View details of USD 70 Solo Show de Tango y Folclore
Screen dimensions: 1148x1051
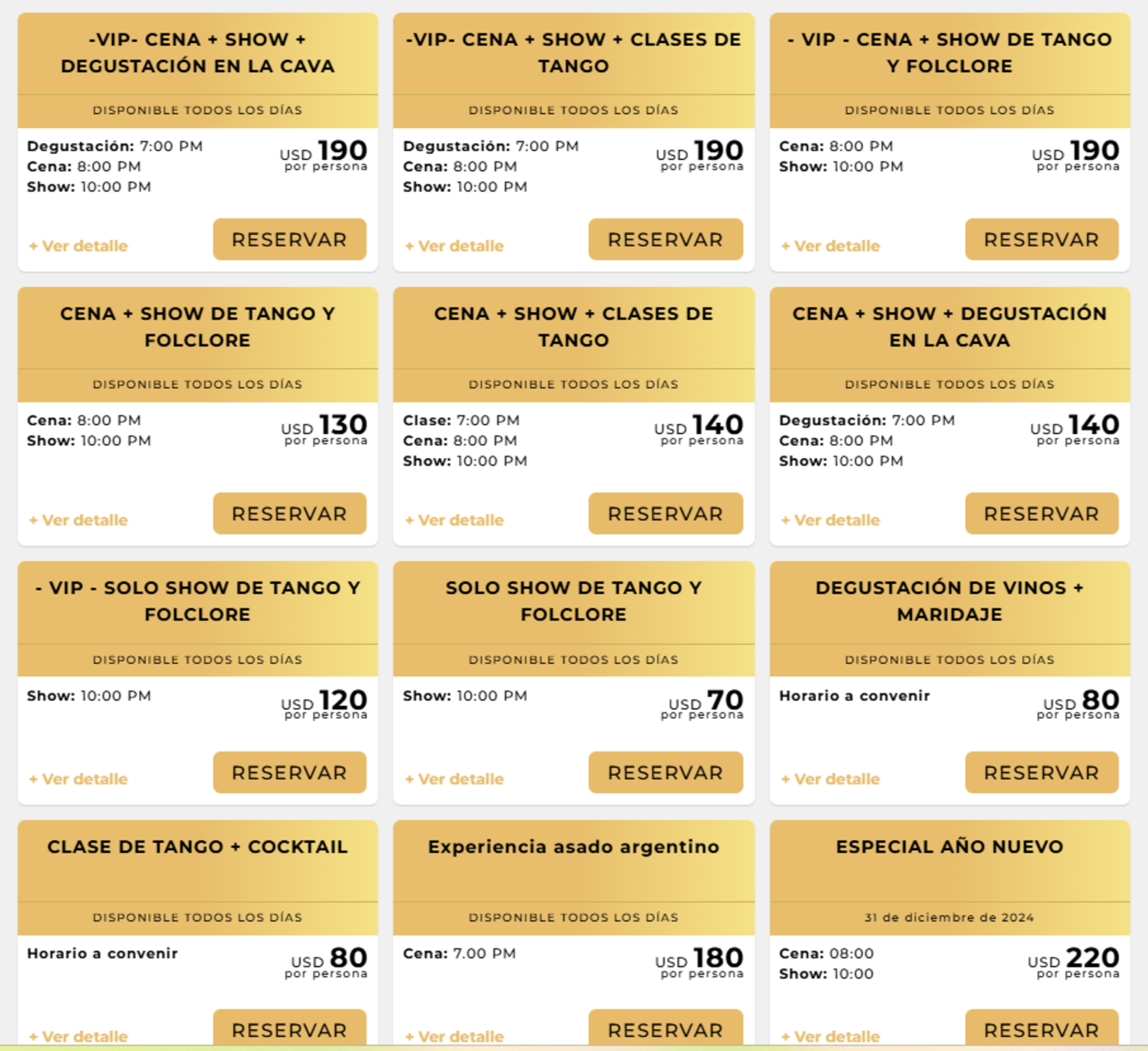point(454,779)
